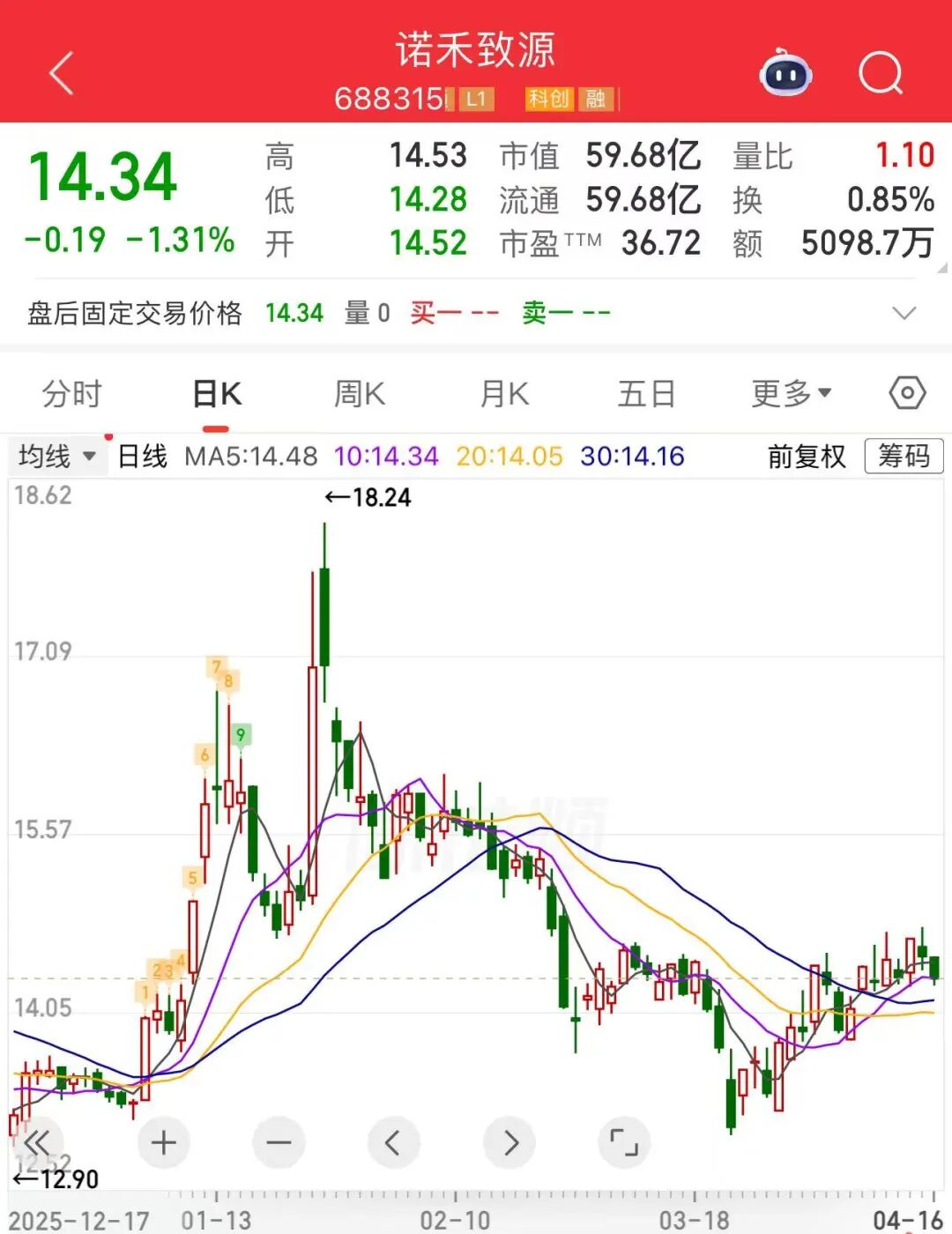Change the 前复权 adjustment option
952x1234 pixels.
point(807,457)
